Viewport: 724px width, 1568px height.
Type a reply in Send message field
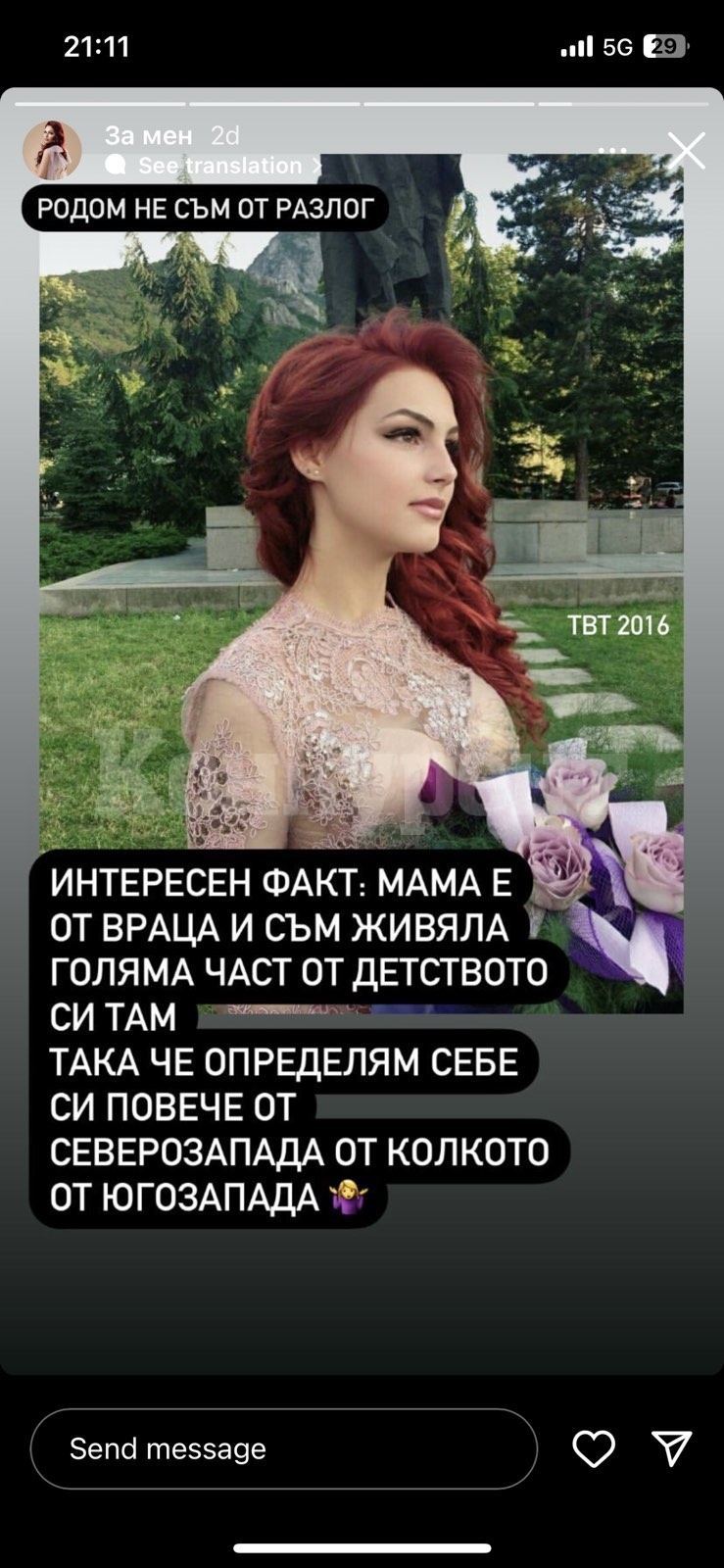click(x=284, y=1448)
